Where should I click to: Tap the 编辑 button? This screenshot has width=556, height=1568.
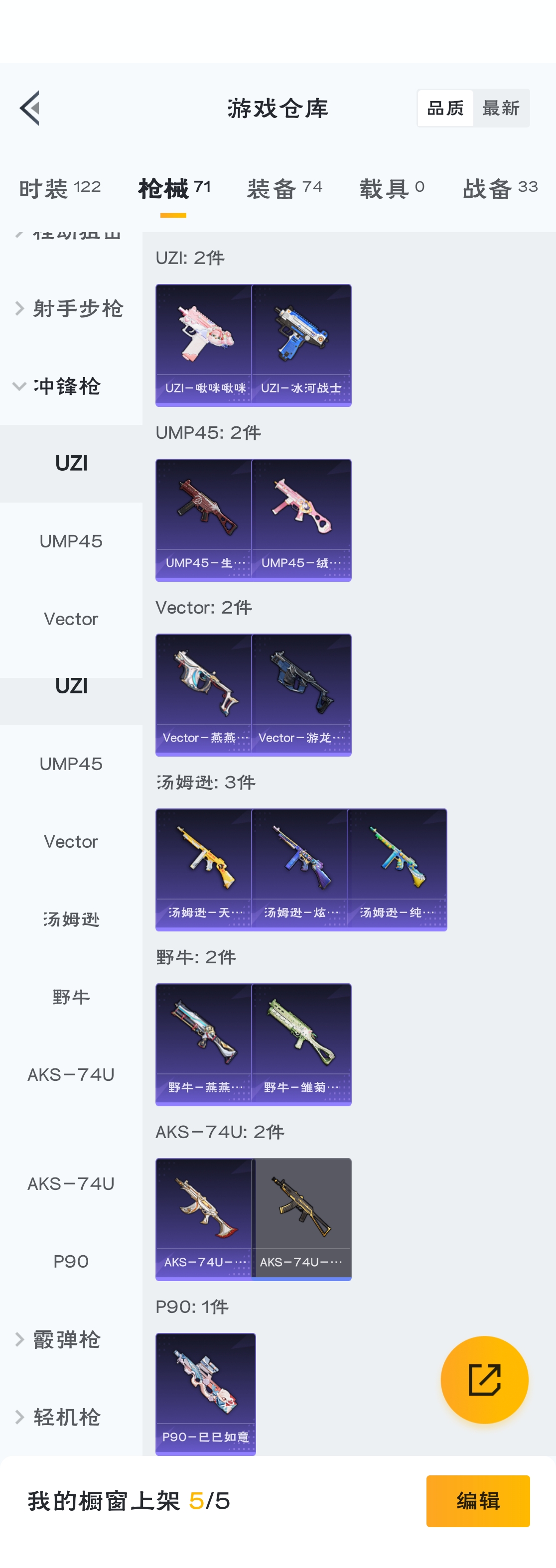(x=477, y=1500)
